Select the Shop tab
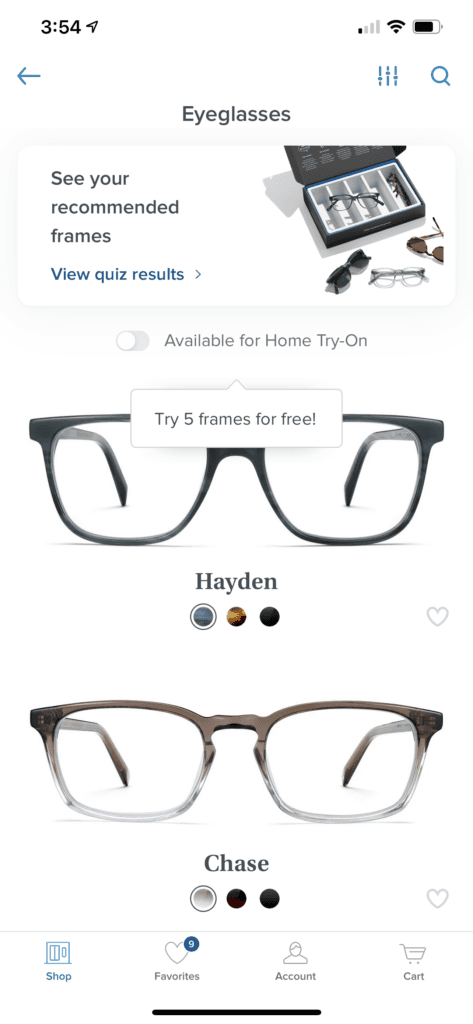The height and width of the screenshot is (1024, 473). coord(58,961)
